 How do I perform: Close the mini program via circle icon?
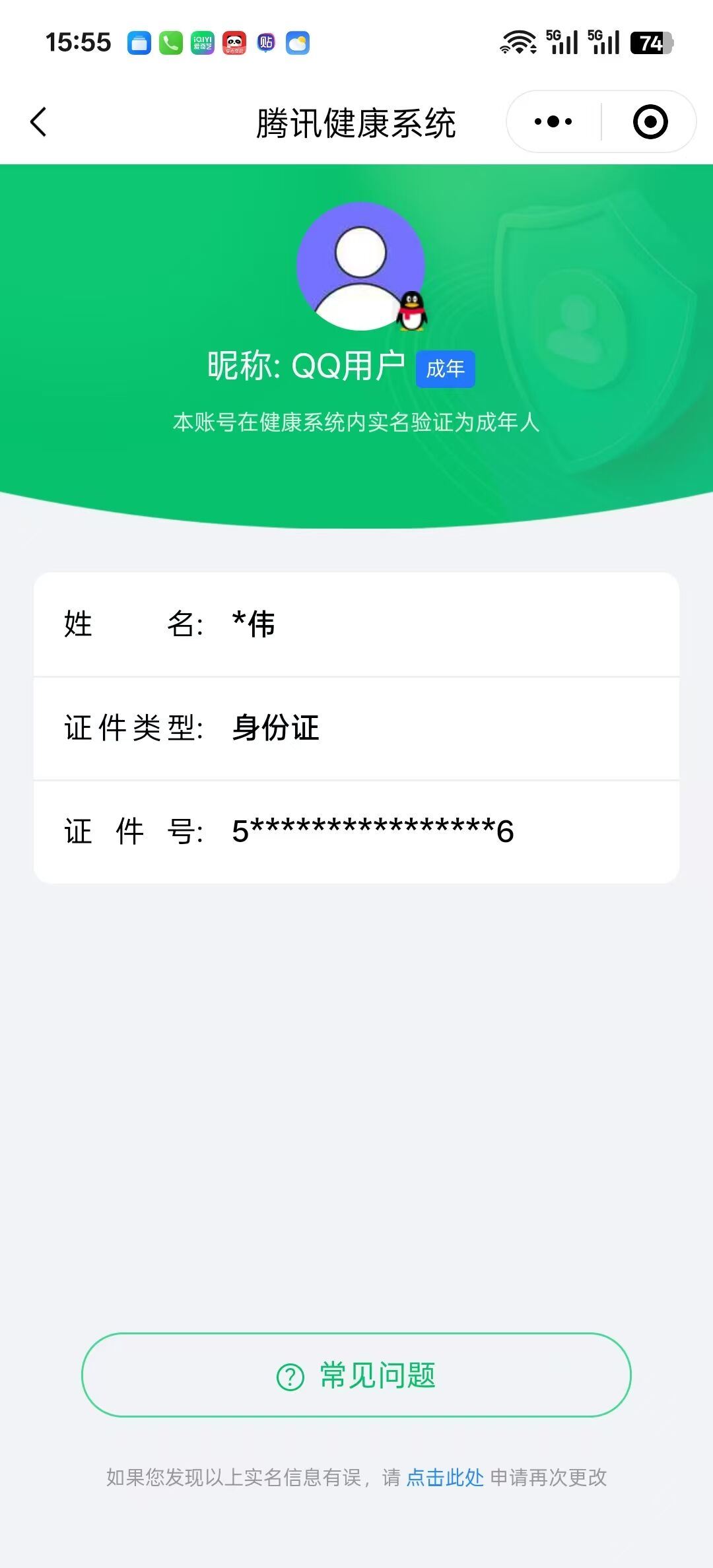tap(650, 122)
